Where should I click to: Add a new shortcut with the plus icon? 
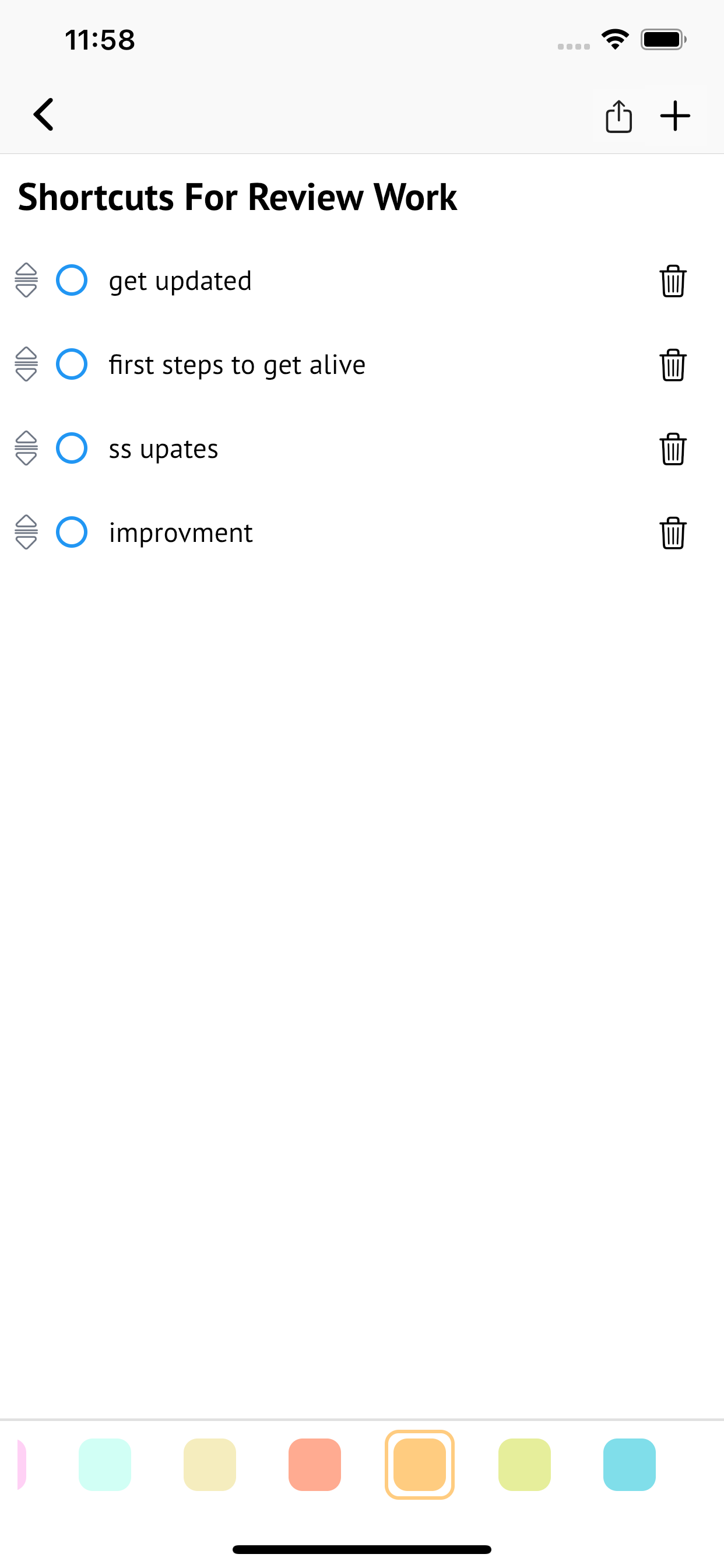pos(676,116)
